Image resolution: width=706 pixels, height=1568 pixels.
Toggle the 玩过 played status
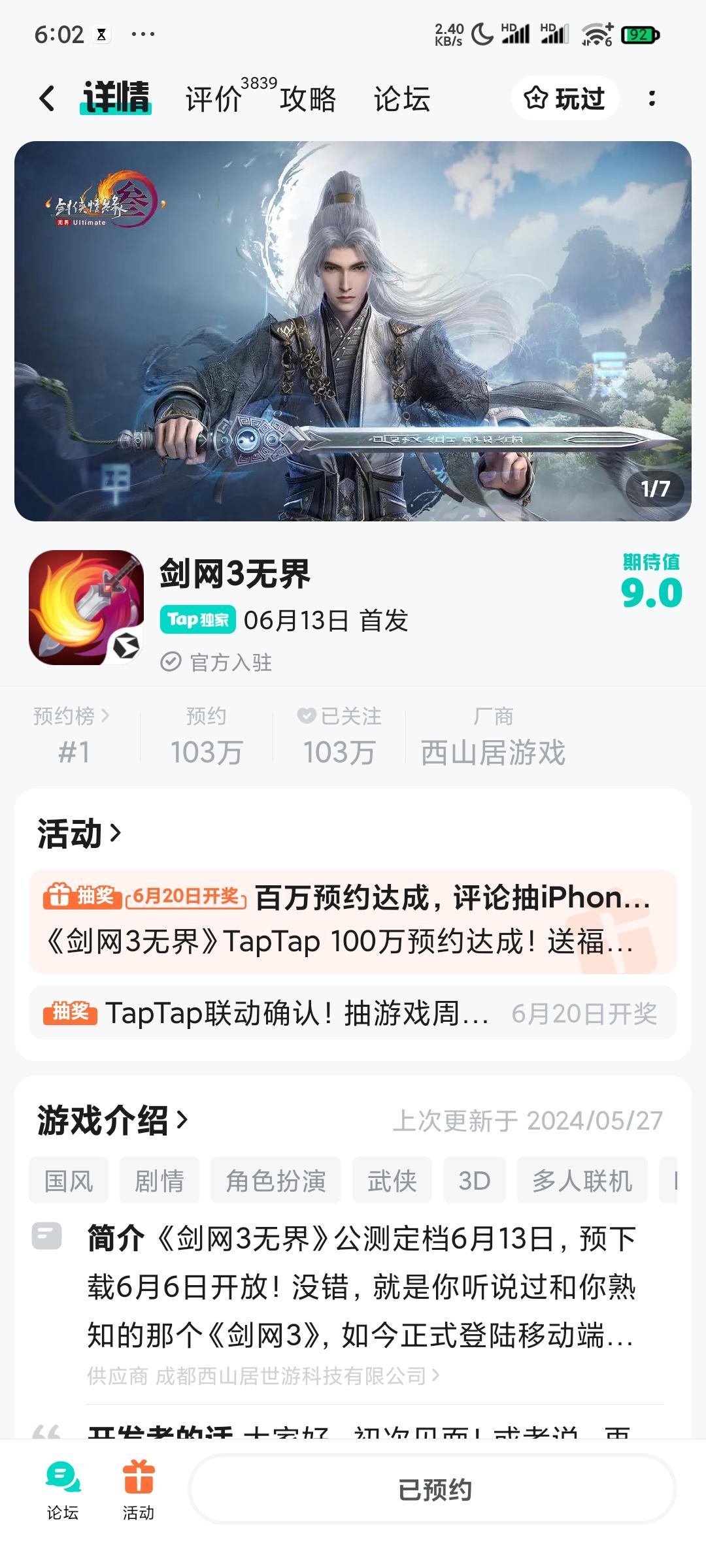click(x=564, y=98)
